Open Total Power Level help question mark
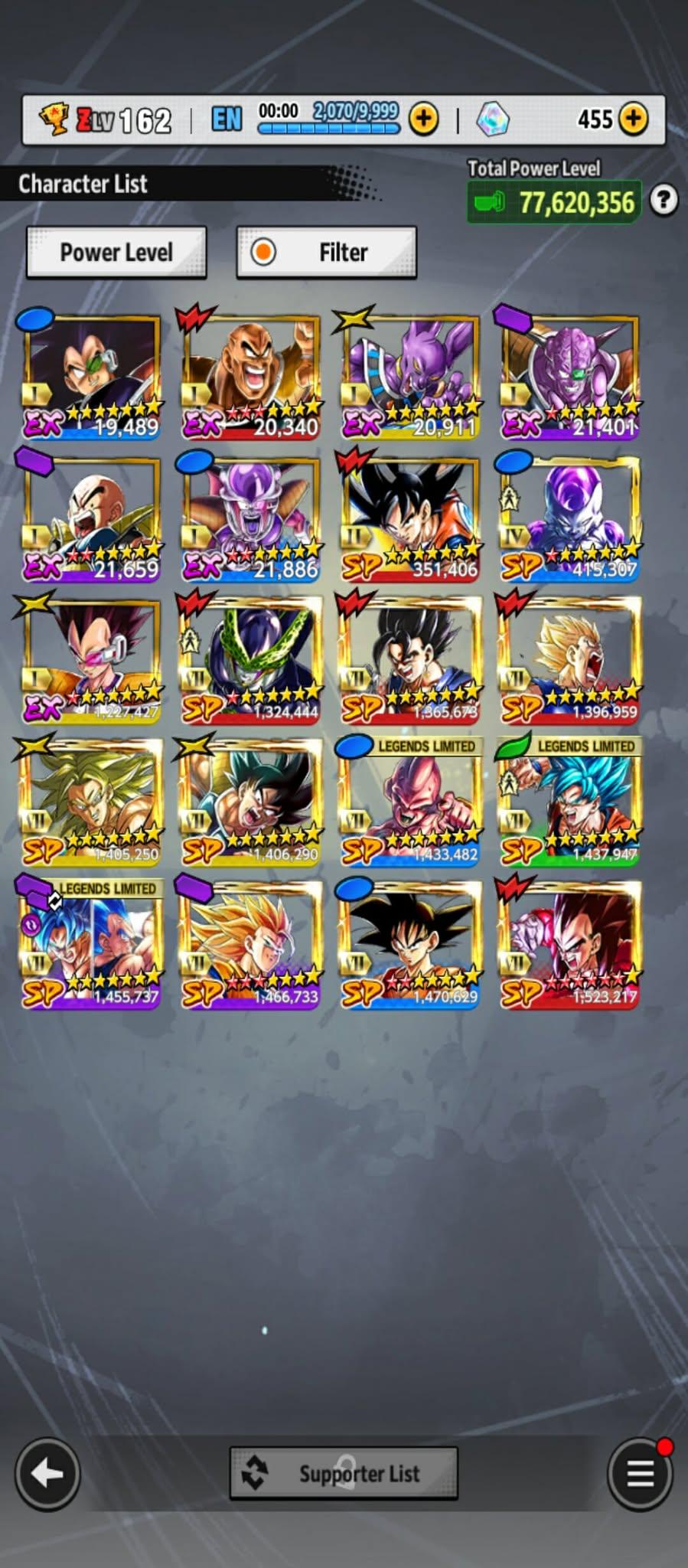 point(664,201)
